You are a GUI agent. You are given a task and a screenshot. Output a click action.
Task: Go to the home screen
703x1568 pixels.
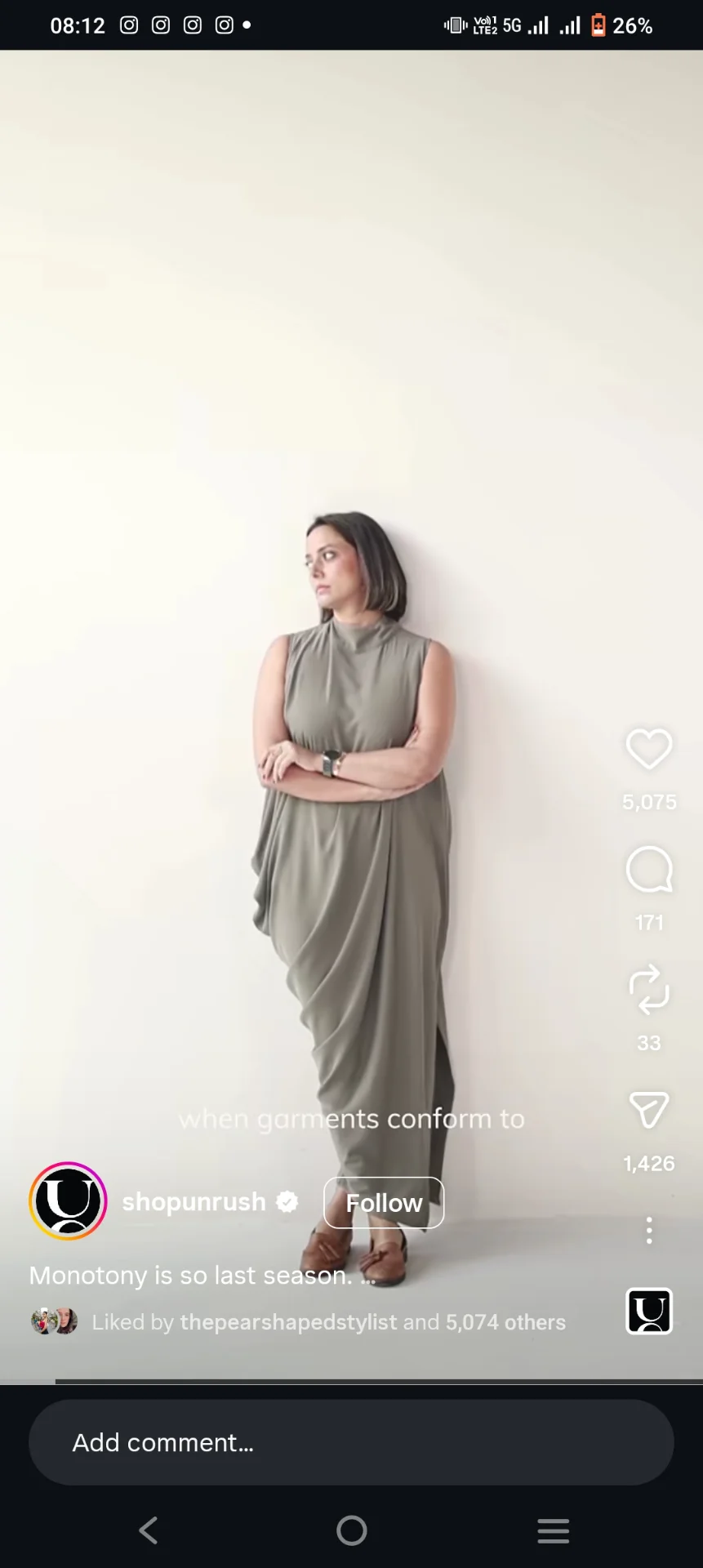coord(351,1530)
